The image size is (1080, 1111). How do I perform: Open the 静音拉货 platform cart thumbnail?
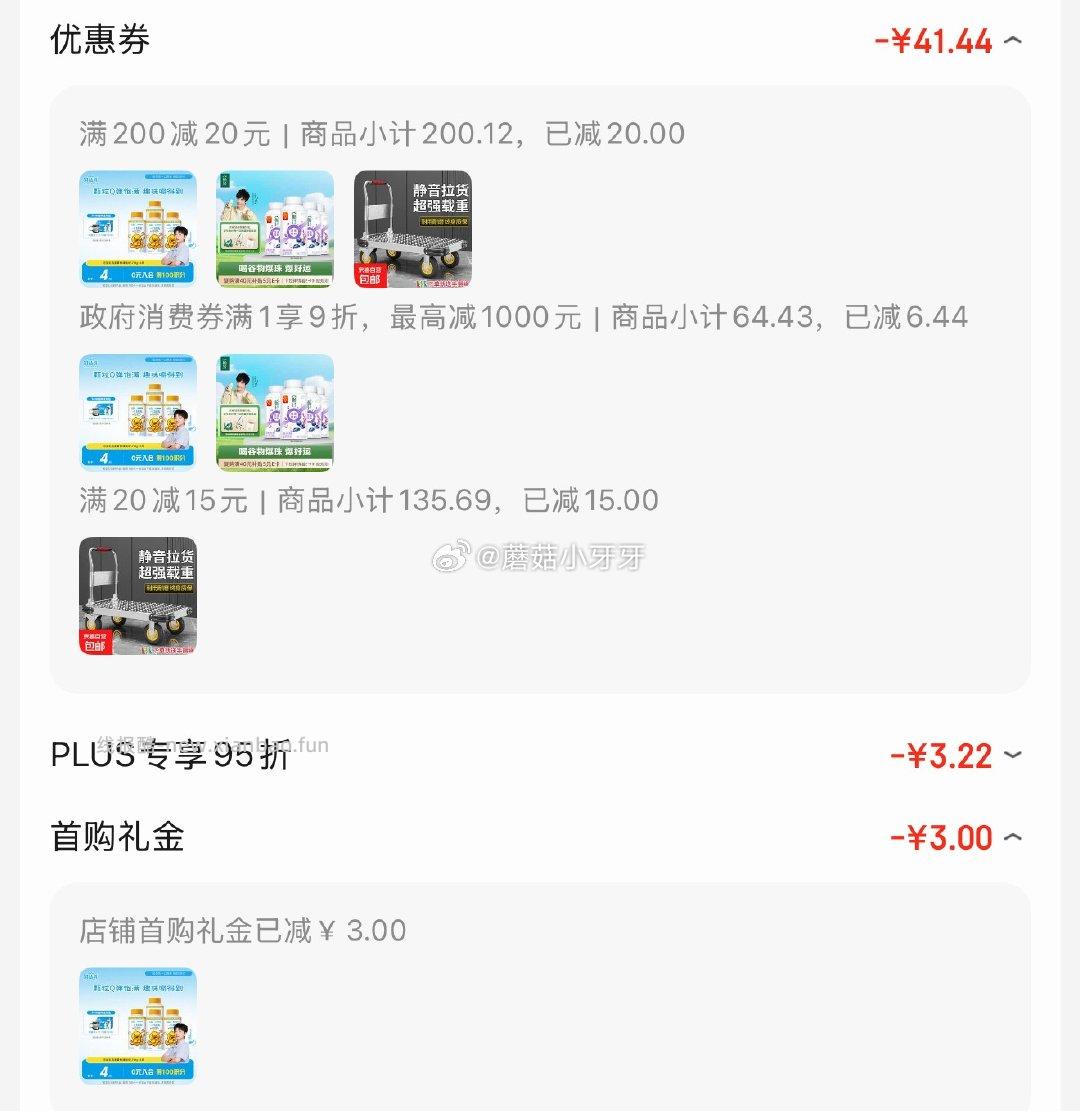pos(412,228)
